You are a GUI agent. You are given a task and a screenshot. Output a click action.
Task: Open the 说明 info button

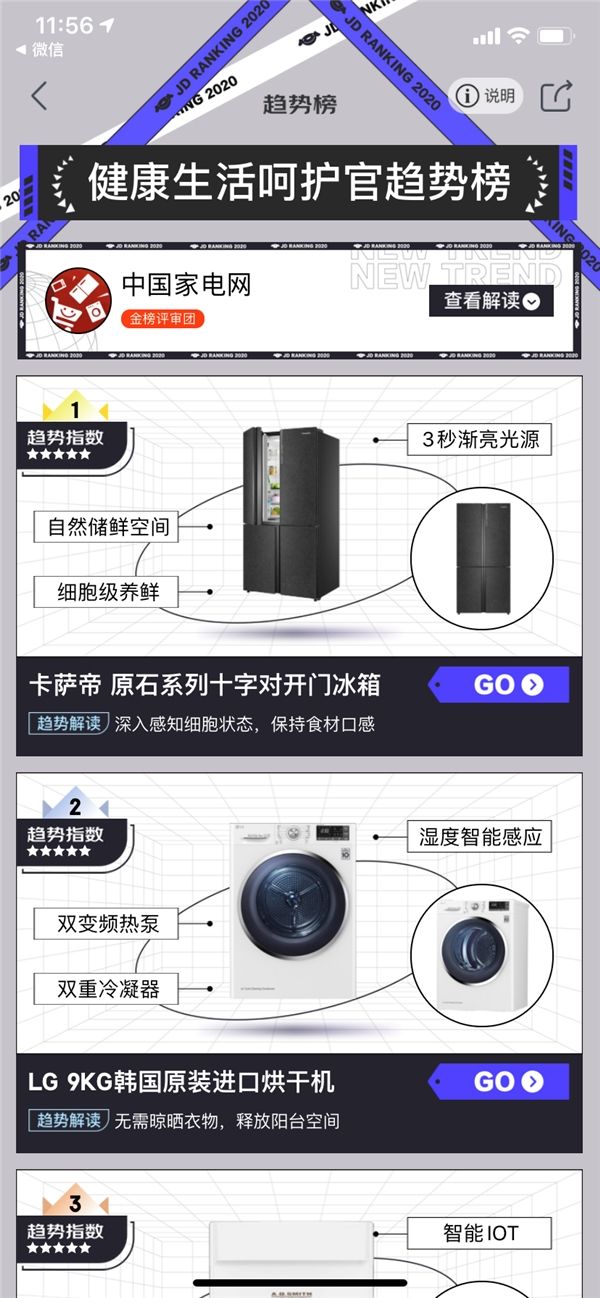487,96
